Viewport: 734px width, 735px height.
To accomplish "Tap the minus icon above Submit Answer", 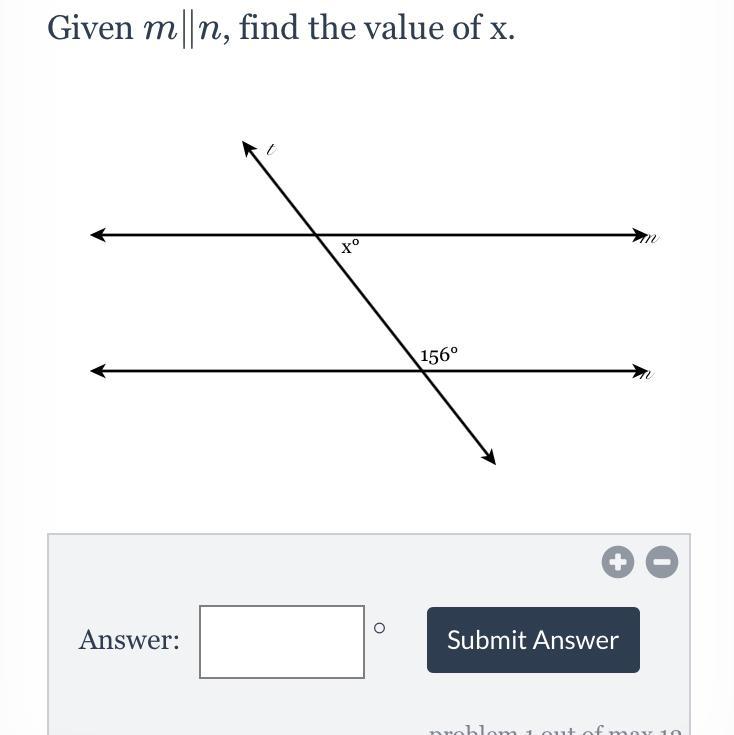I will [661, 562].
